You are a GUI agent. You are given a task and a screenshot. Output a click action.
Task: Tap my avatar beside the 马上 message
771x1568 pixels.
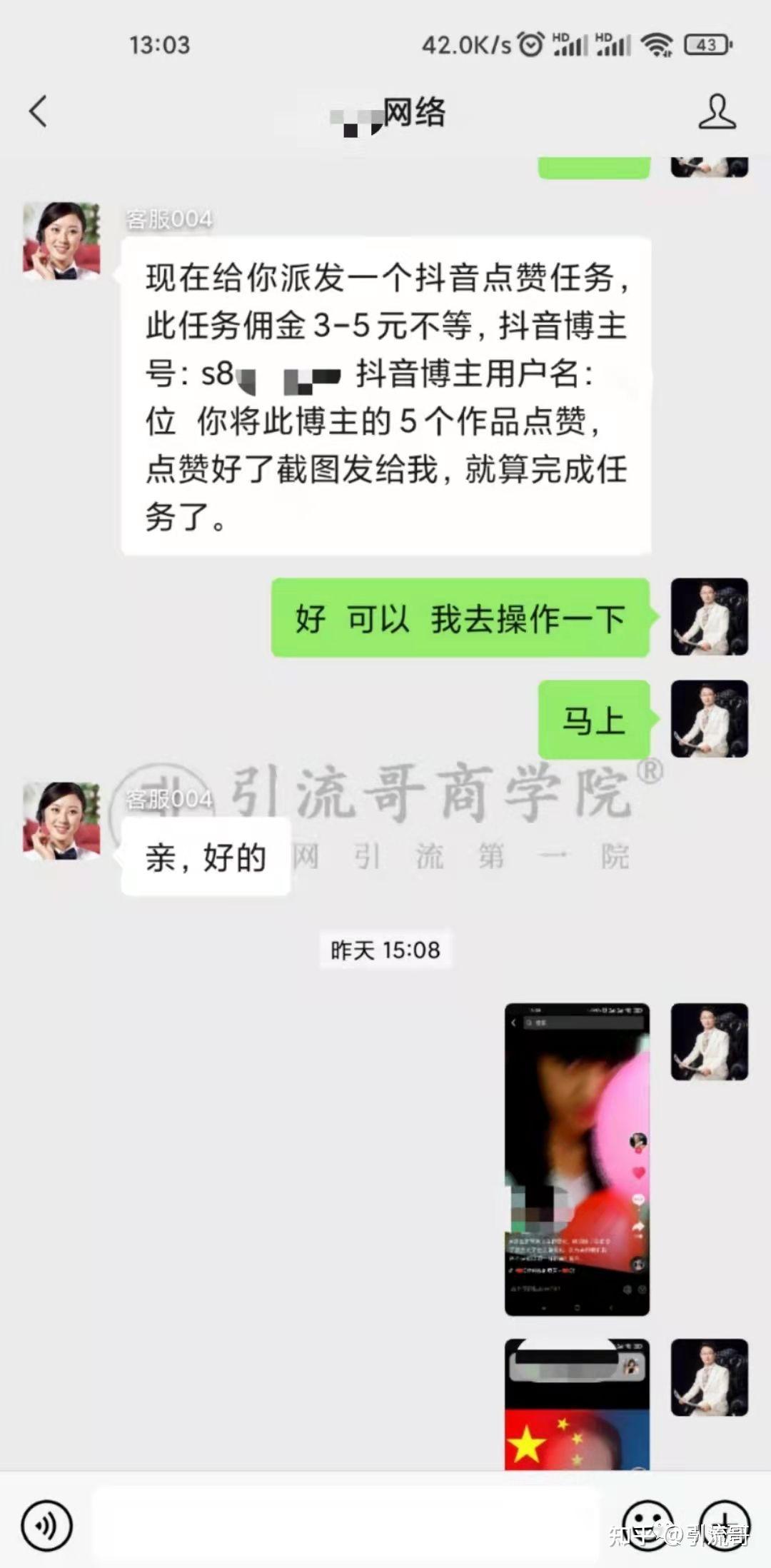tap(710, 719)
